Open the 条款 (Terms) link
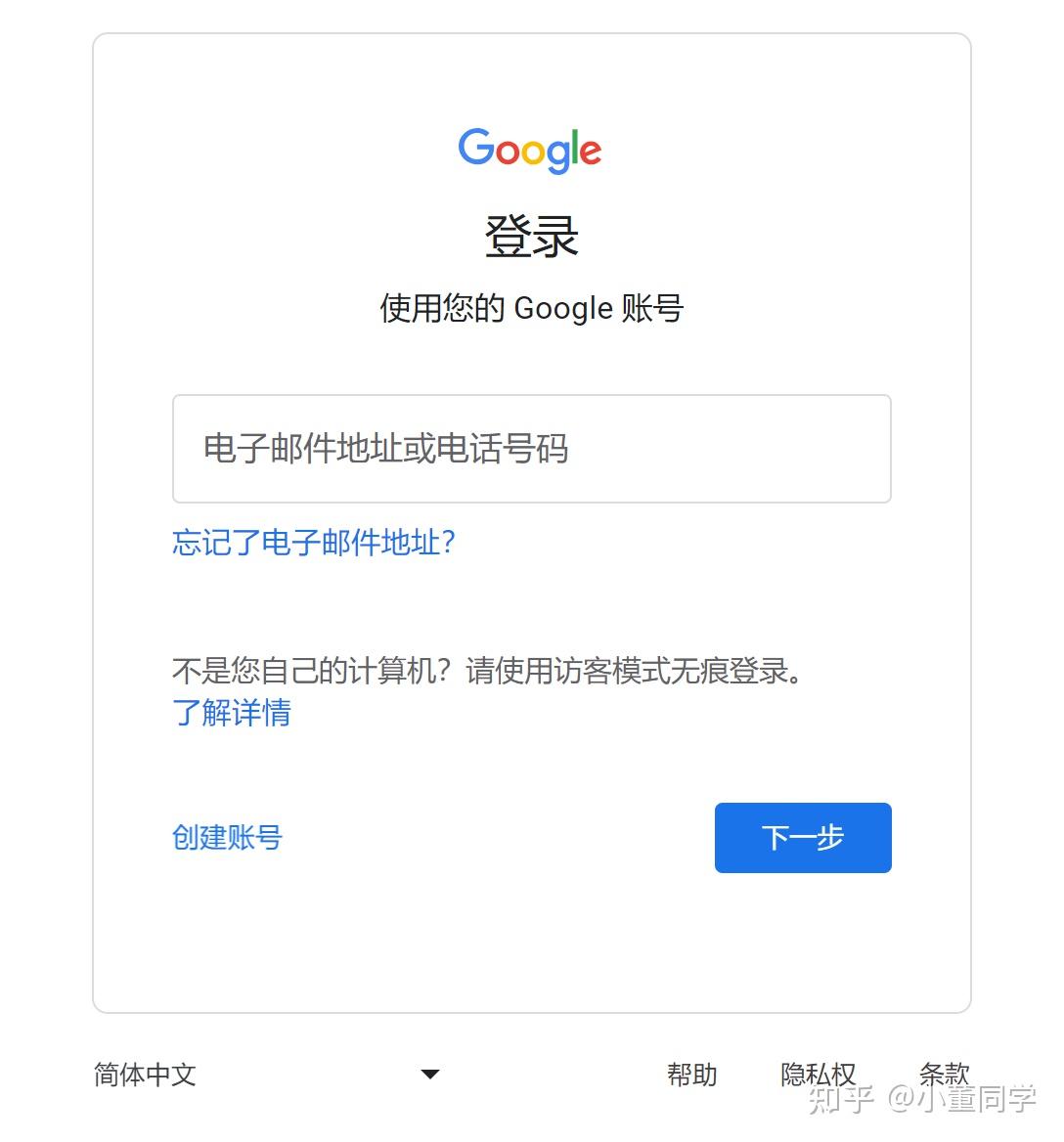 [943, 1074]
